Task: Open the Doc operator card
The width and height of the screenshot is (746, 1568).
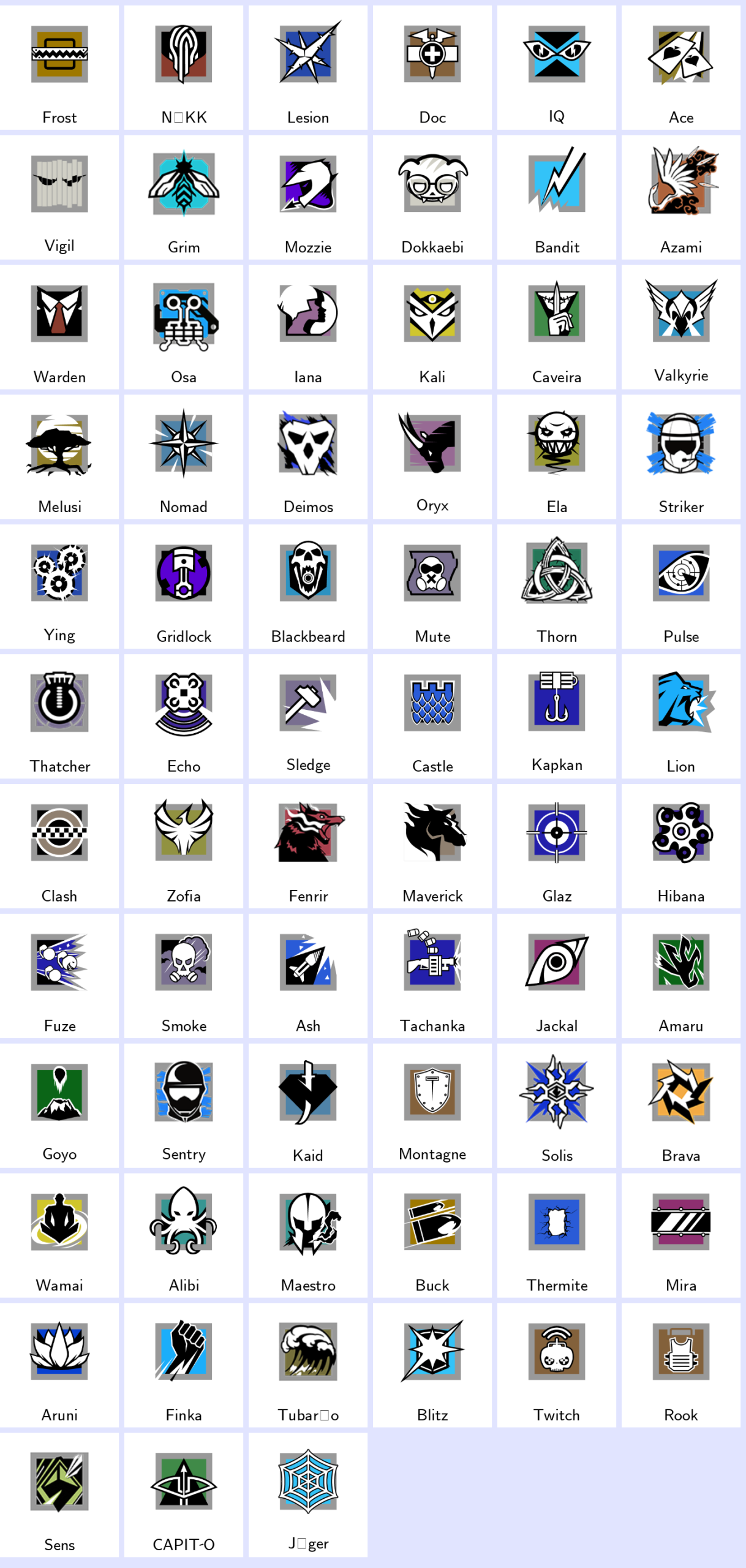Action: pos(432,67)
